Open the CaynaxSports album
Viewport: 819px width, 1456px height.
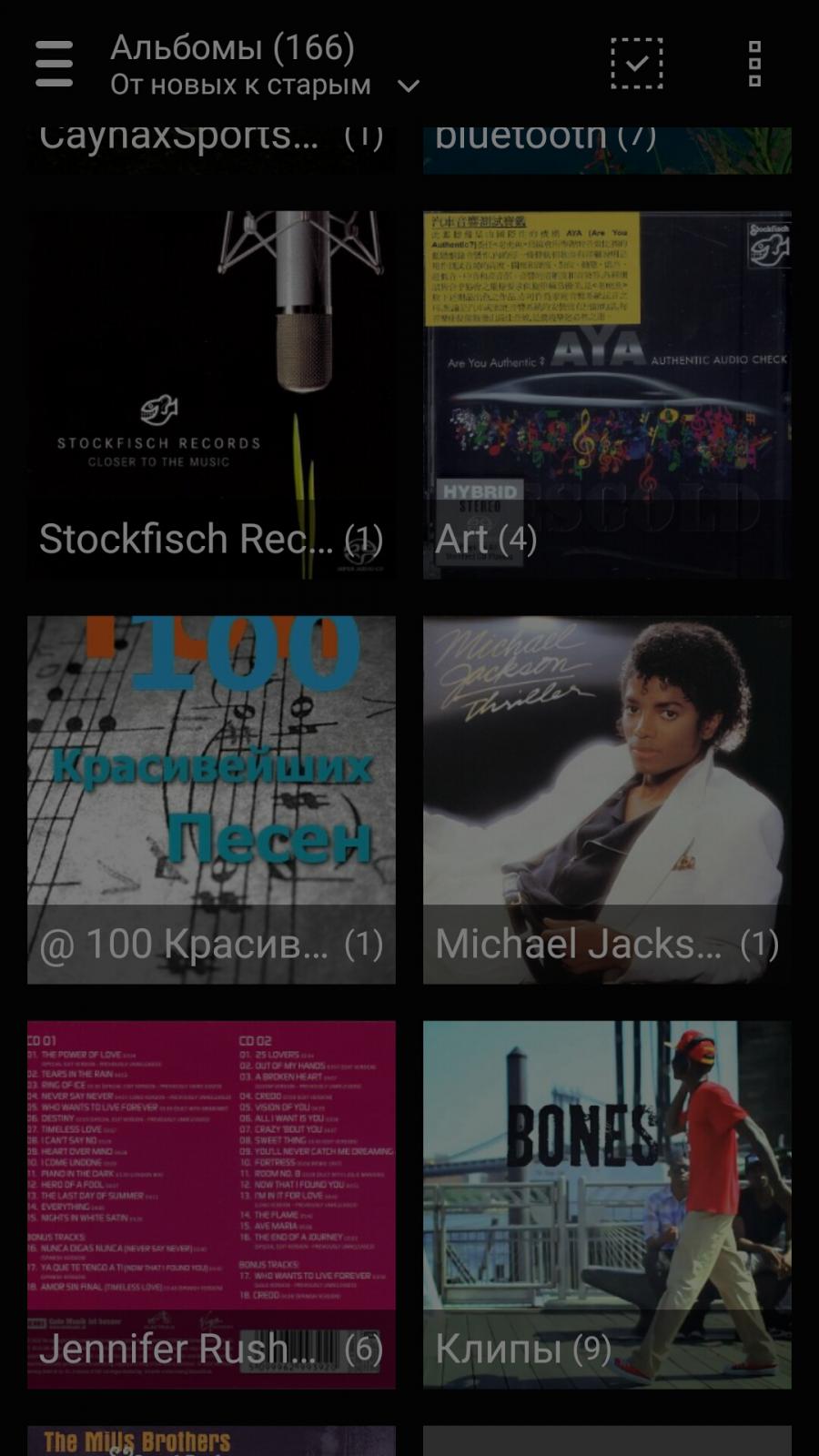[x=211, y=150]
